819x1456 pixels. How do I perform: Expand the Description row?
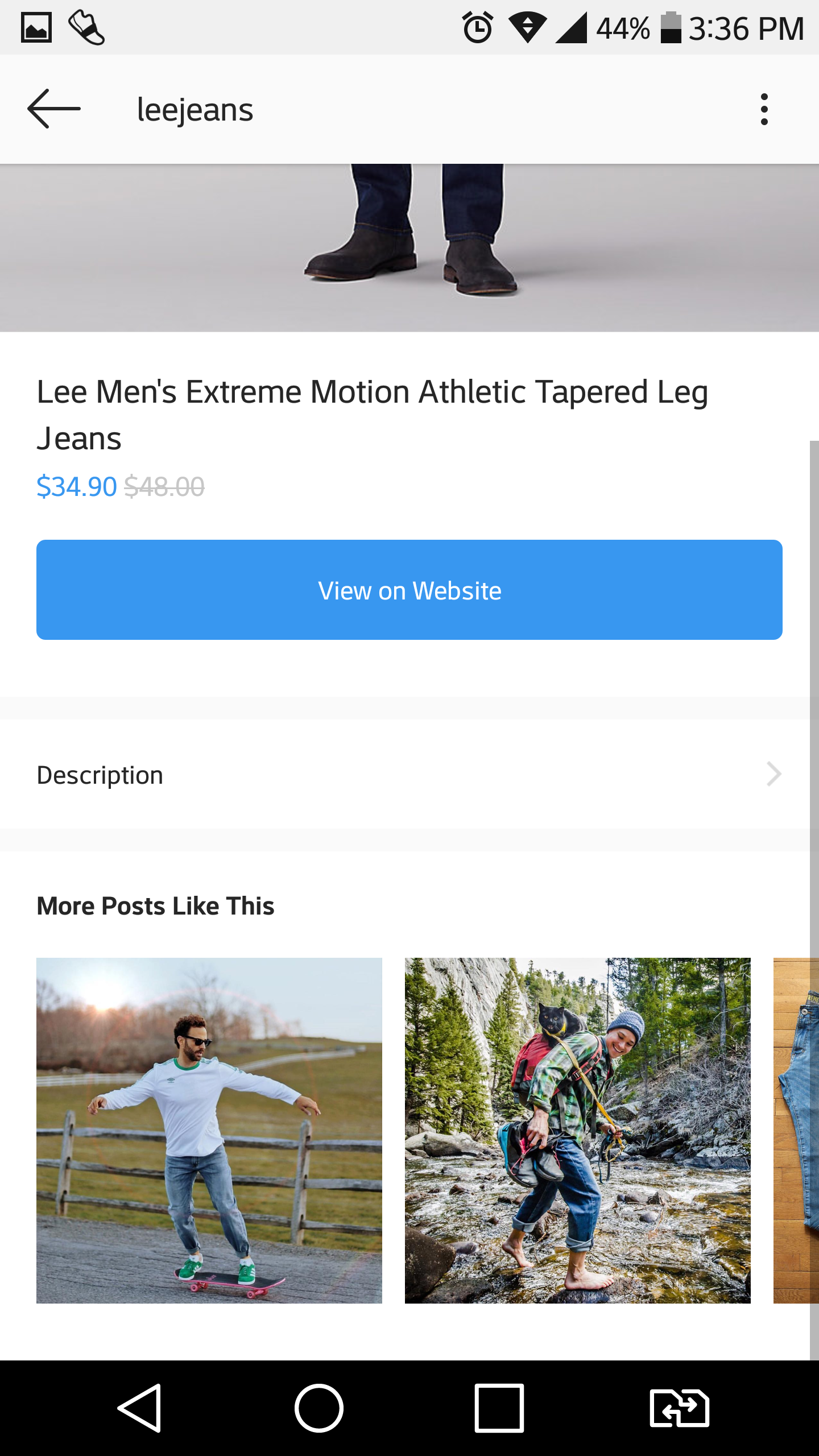coord(409,775)
